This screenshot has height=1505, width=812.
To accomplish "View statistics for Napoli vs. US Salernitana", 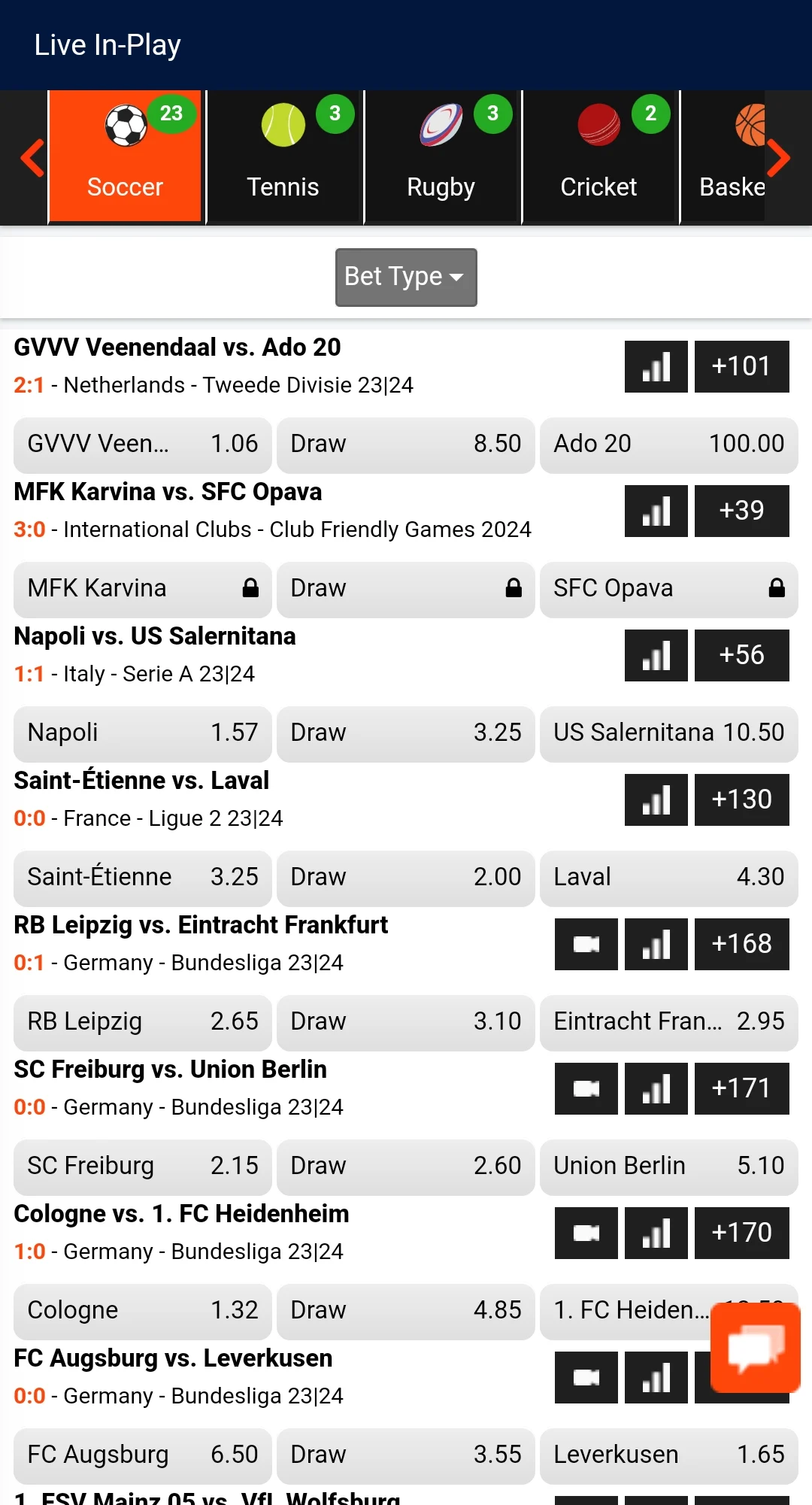I will point(656,655).
